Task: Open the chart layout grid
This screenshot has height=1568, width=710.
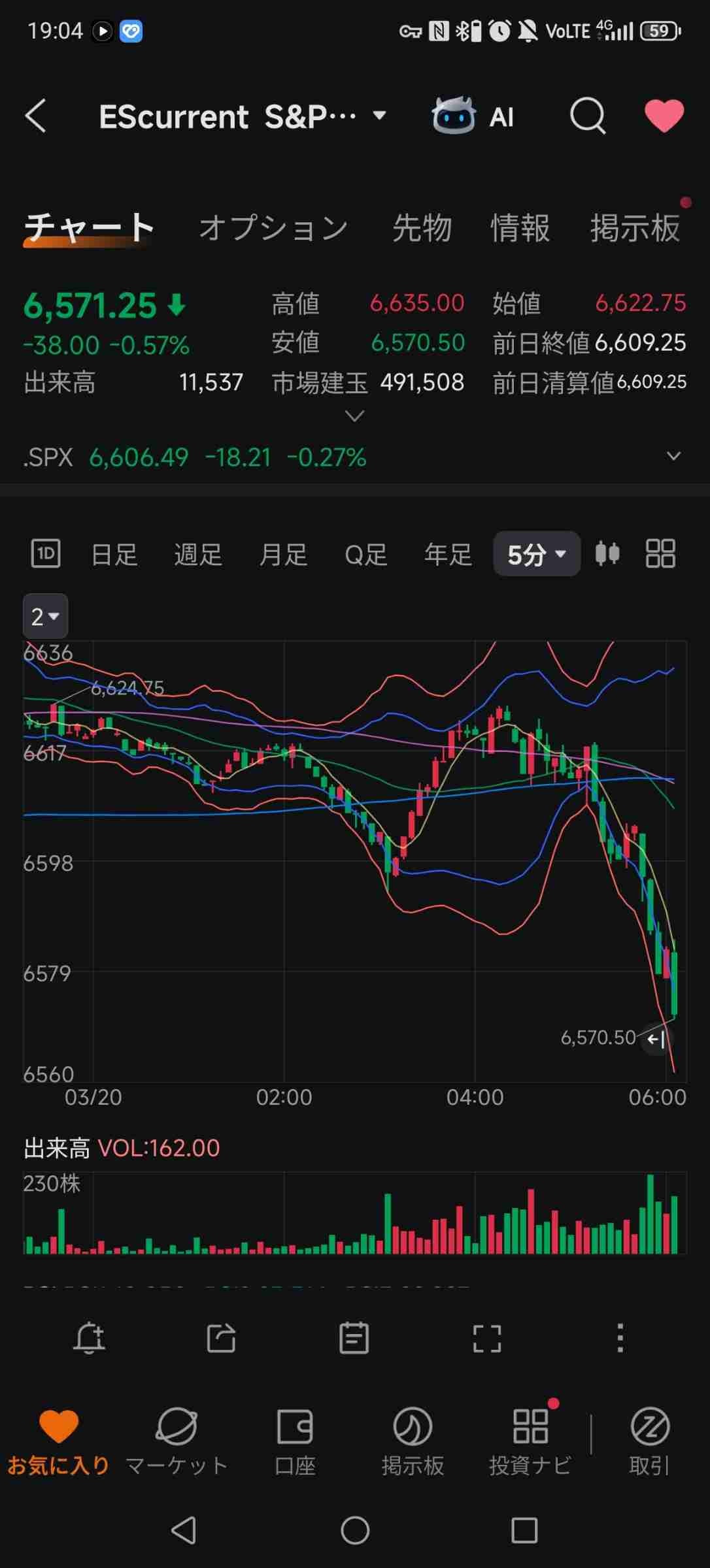Action: (660, 554)
